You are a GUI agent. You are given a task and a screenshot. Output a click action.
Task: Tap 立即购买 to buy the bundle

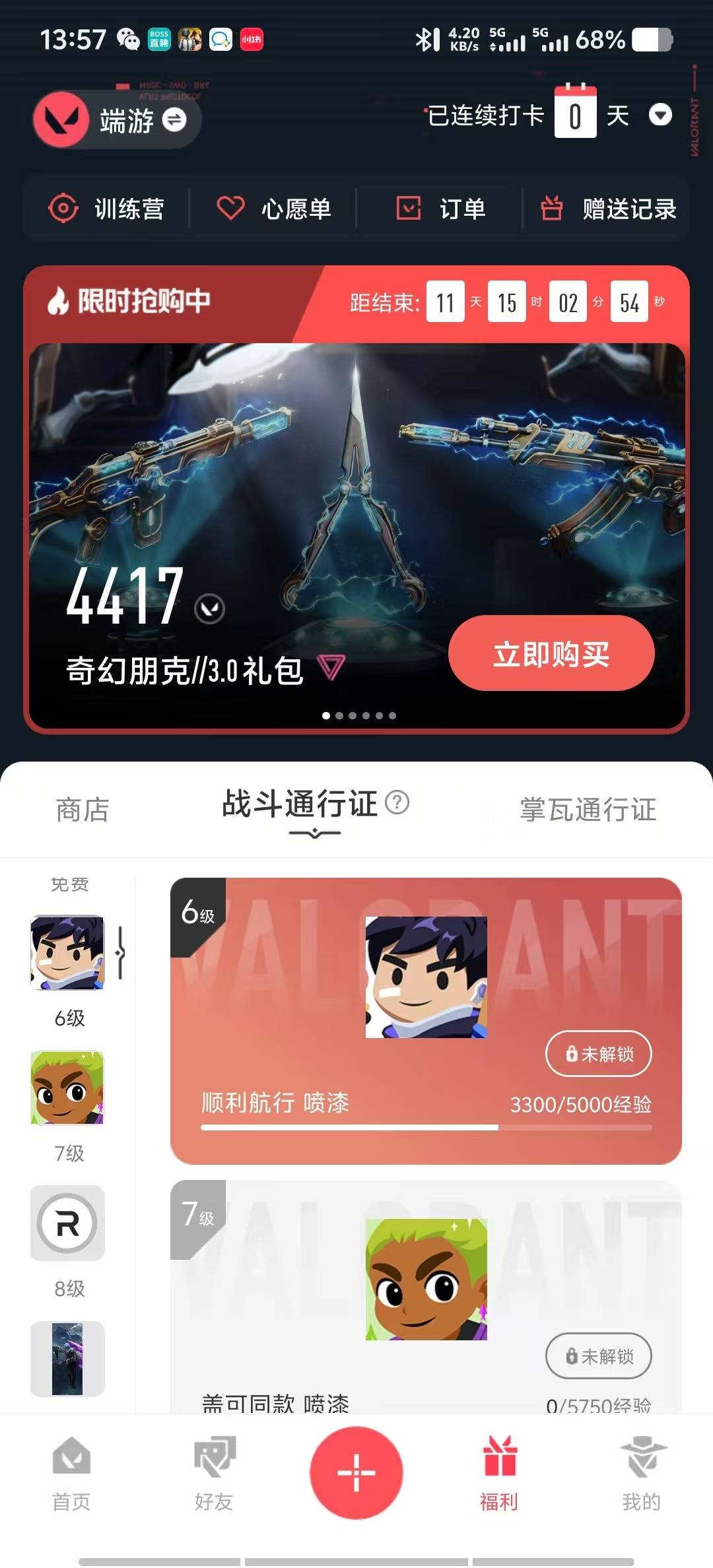click(551, 653)
